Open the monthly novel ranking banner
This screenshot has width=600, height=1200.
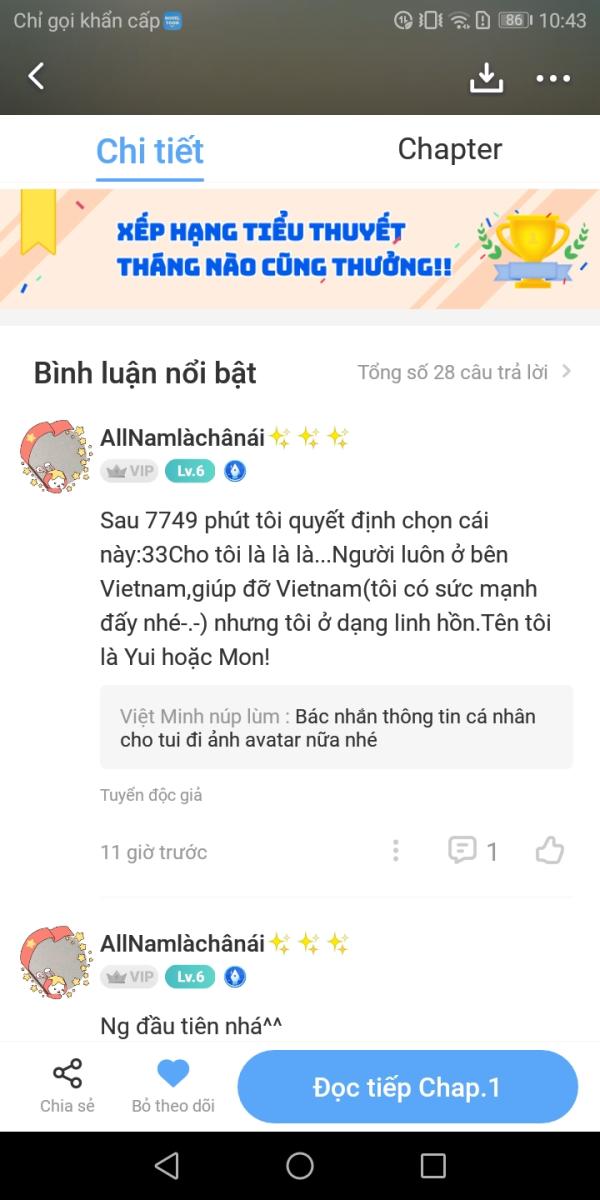coord(300,250)
